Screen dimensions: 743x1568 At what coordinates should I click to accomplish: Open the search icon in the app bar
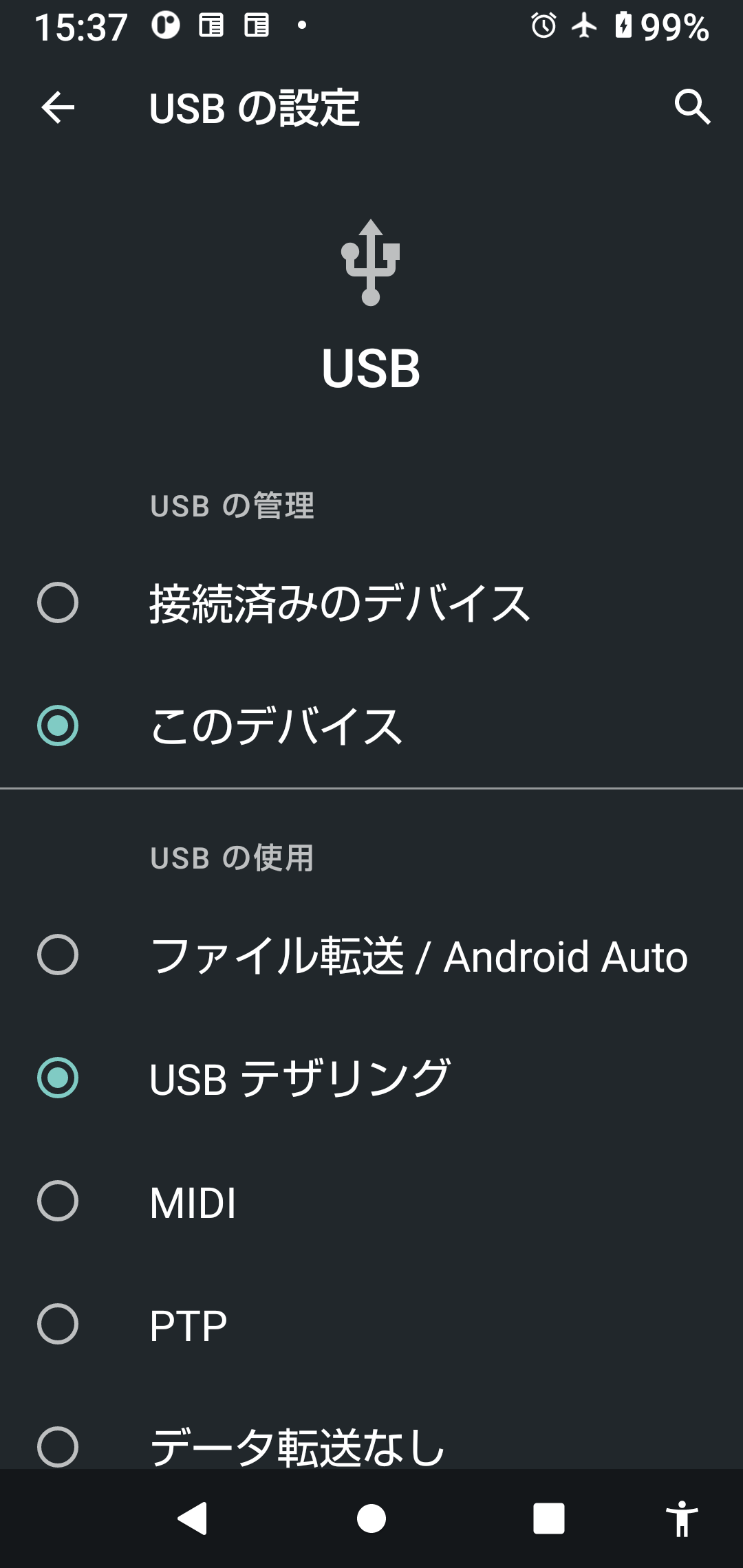pos(691,107)
